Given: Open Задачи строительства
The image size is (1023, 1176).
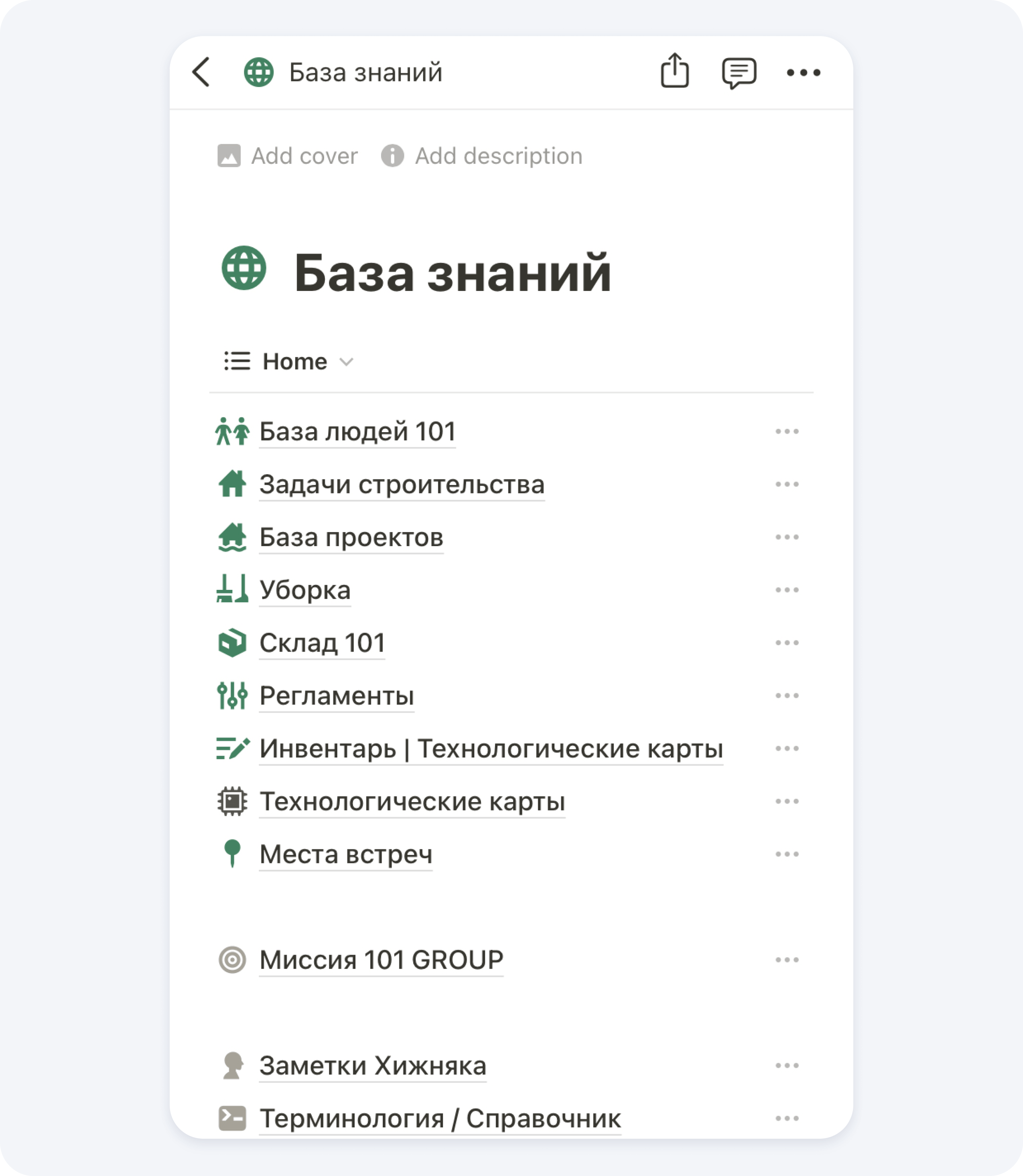Looking at the screenshot, I should pyautogui.click(x=401, y=485).
